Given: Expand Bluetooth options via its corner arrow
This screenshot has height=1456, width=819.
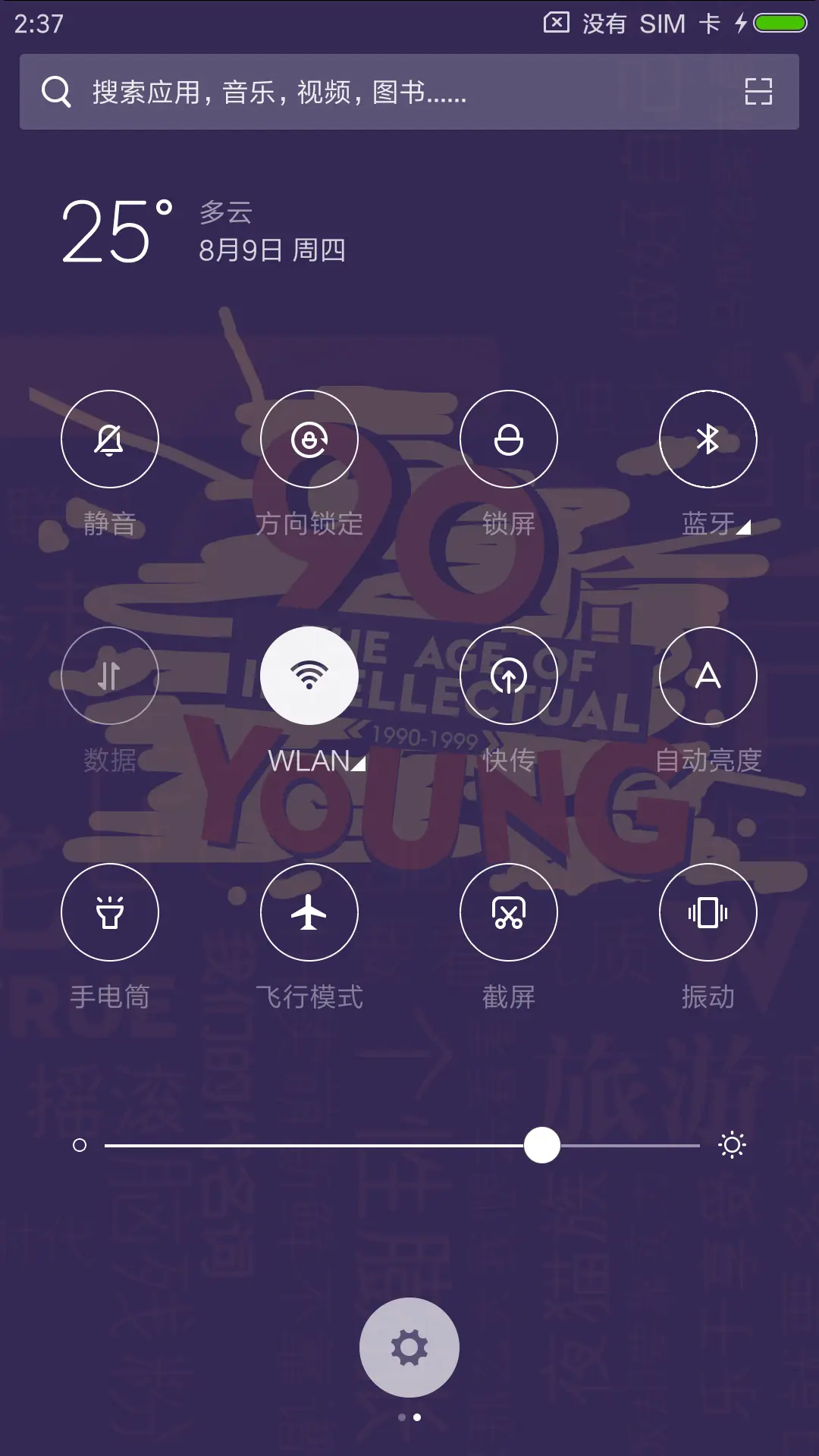Looking at the screenshot, I should pyautogui.click(x=742, y=529).
